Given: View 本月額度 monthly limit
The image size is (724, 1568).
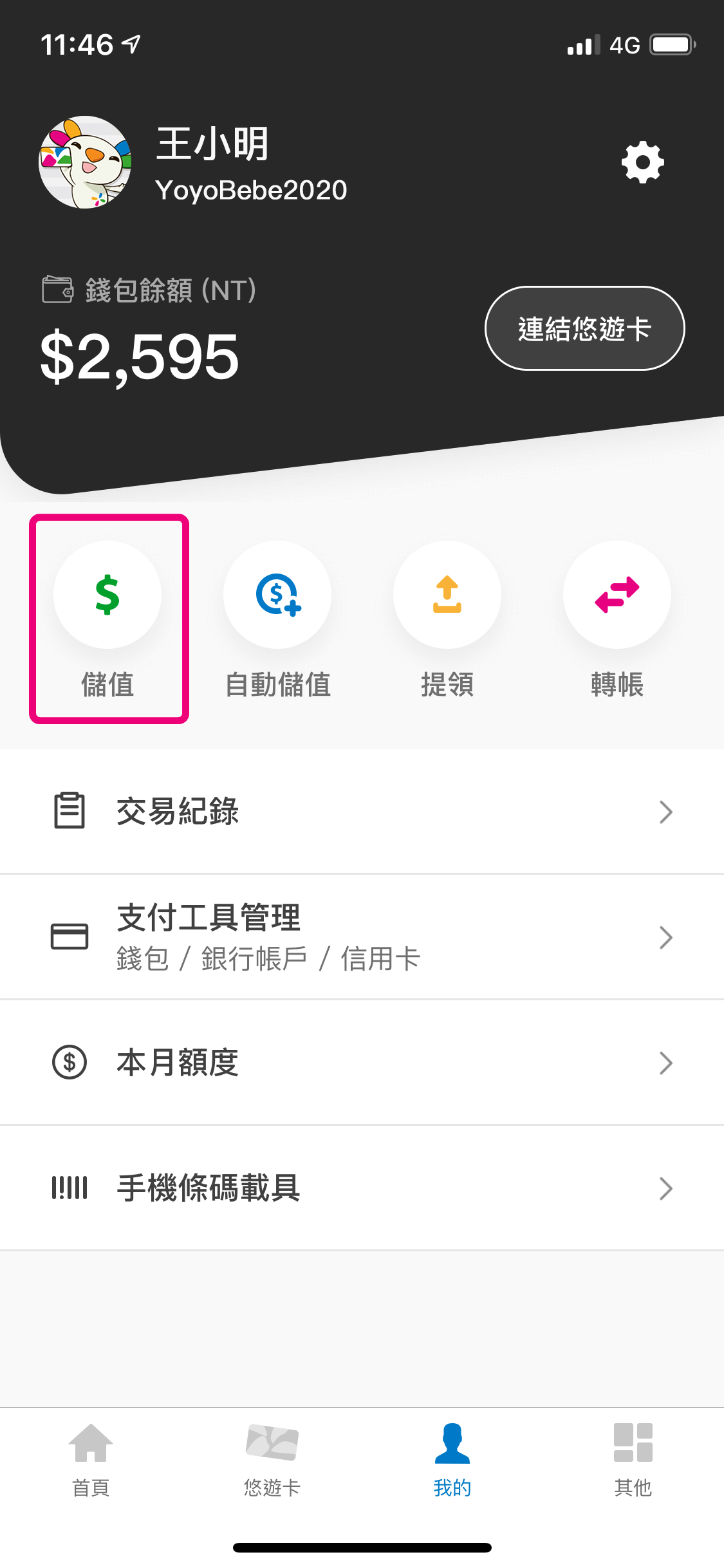Looking at the screenshot, I should (x=362, y=1062).
